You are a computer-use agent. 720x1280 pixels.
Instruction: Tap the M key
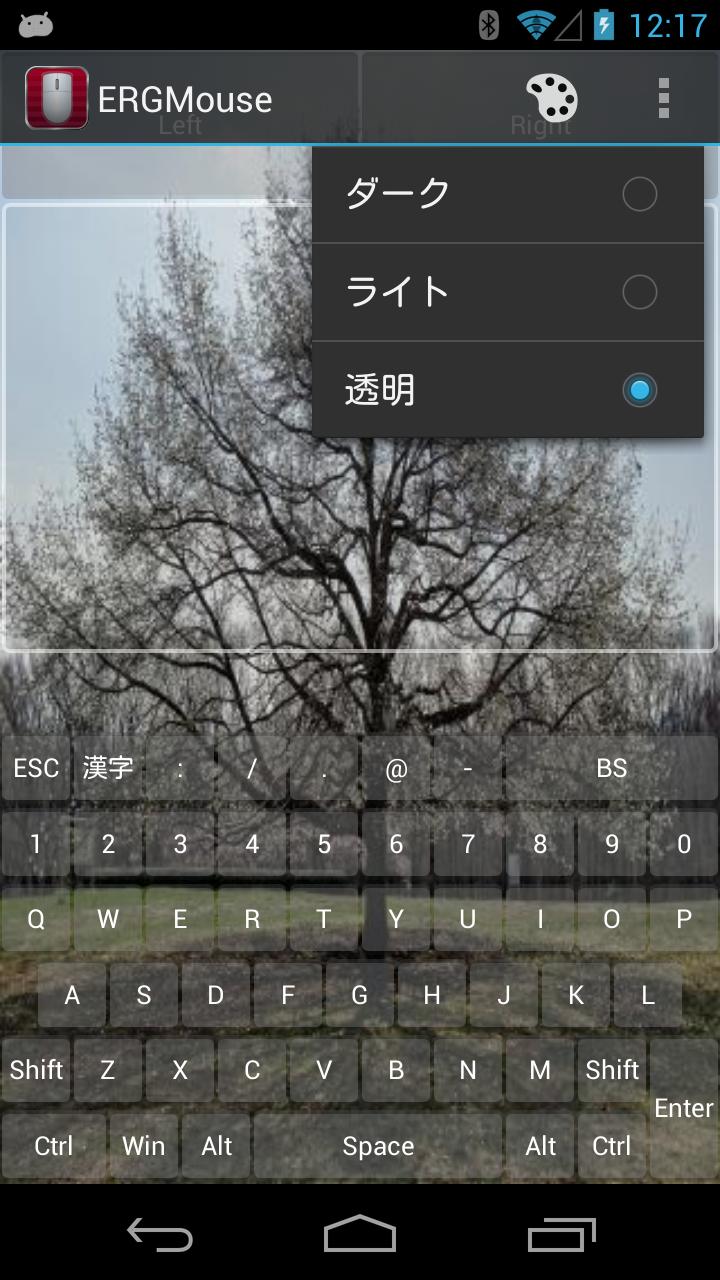click(x=540, y=1070)
